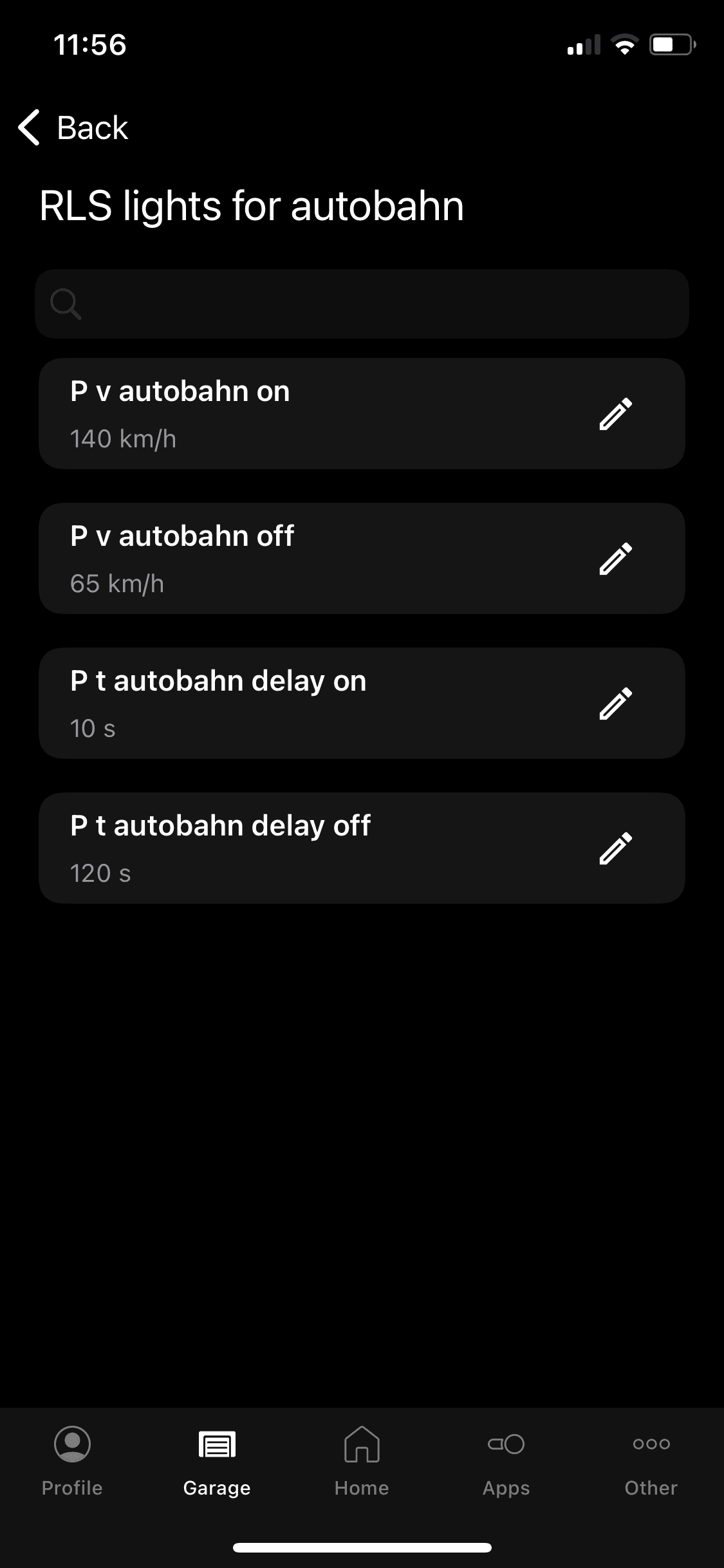Switch to the Profile tab
This screenshot has width=724, height=1568.
click(72, 1461)
